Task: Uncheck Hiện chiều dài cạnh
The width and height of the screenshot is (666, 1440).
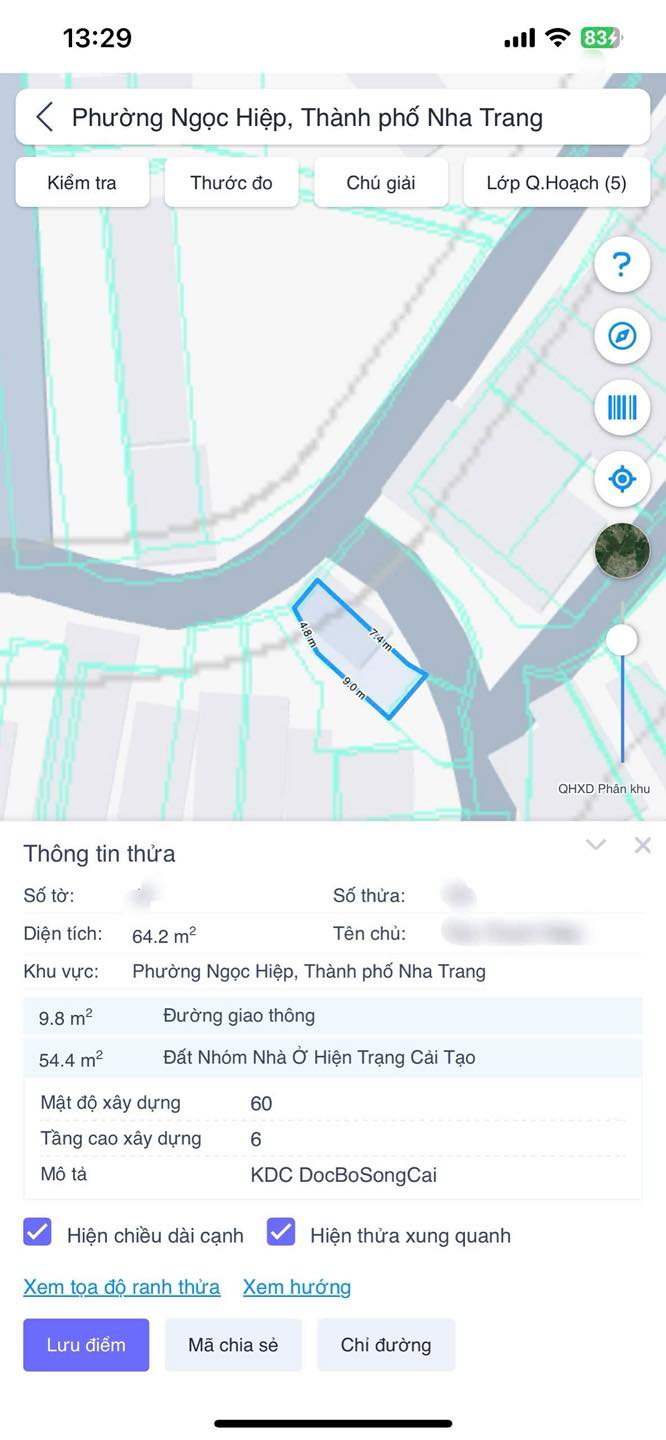Action: pos(37,1232)
